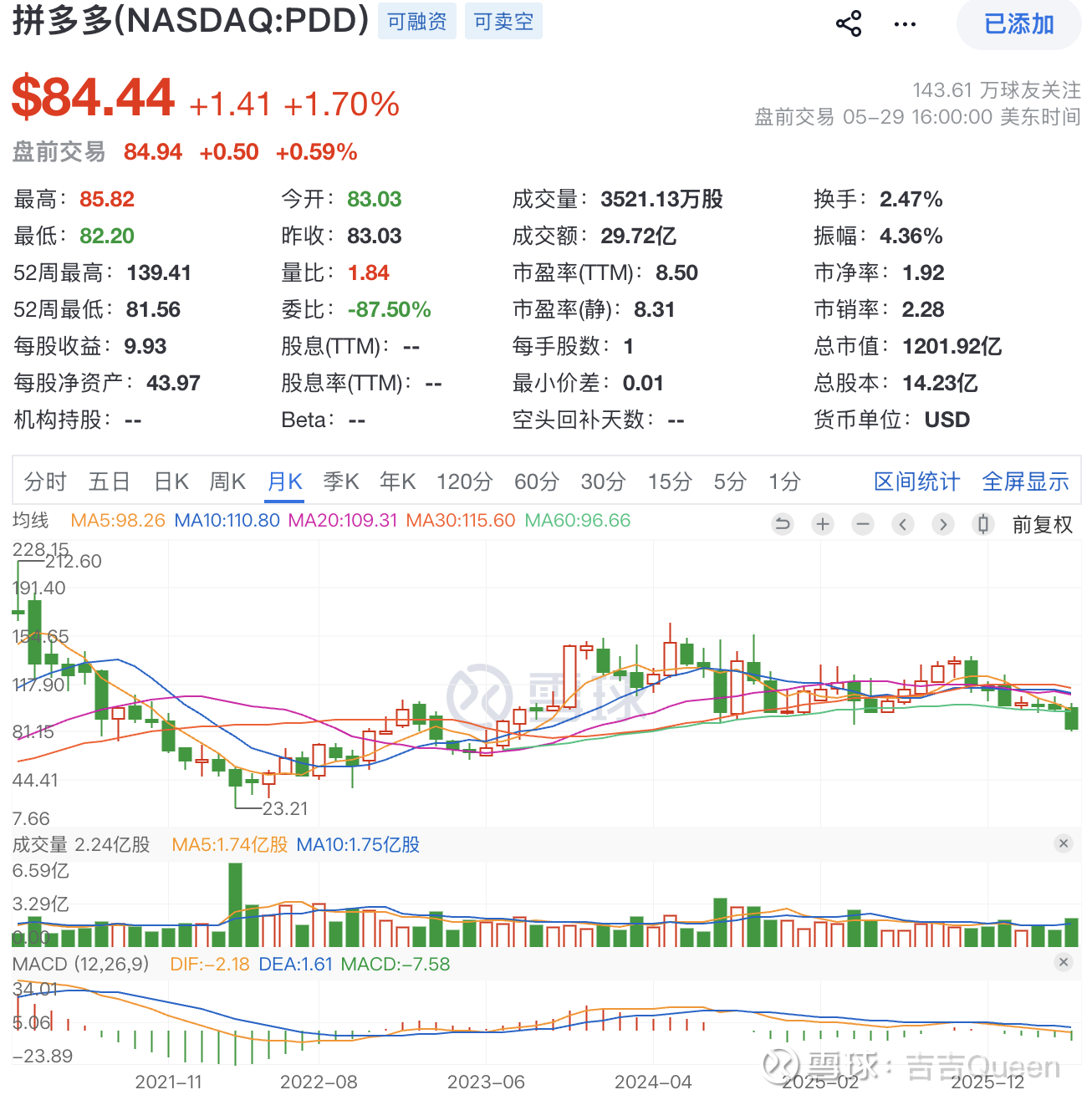Select the 周K chart tab
Screen dimensions: 1092x1100
[x=227, y=481]
